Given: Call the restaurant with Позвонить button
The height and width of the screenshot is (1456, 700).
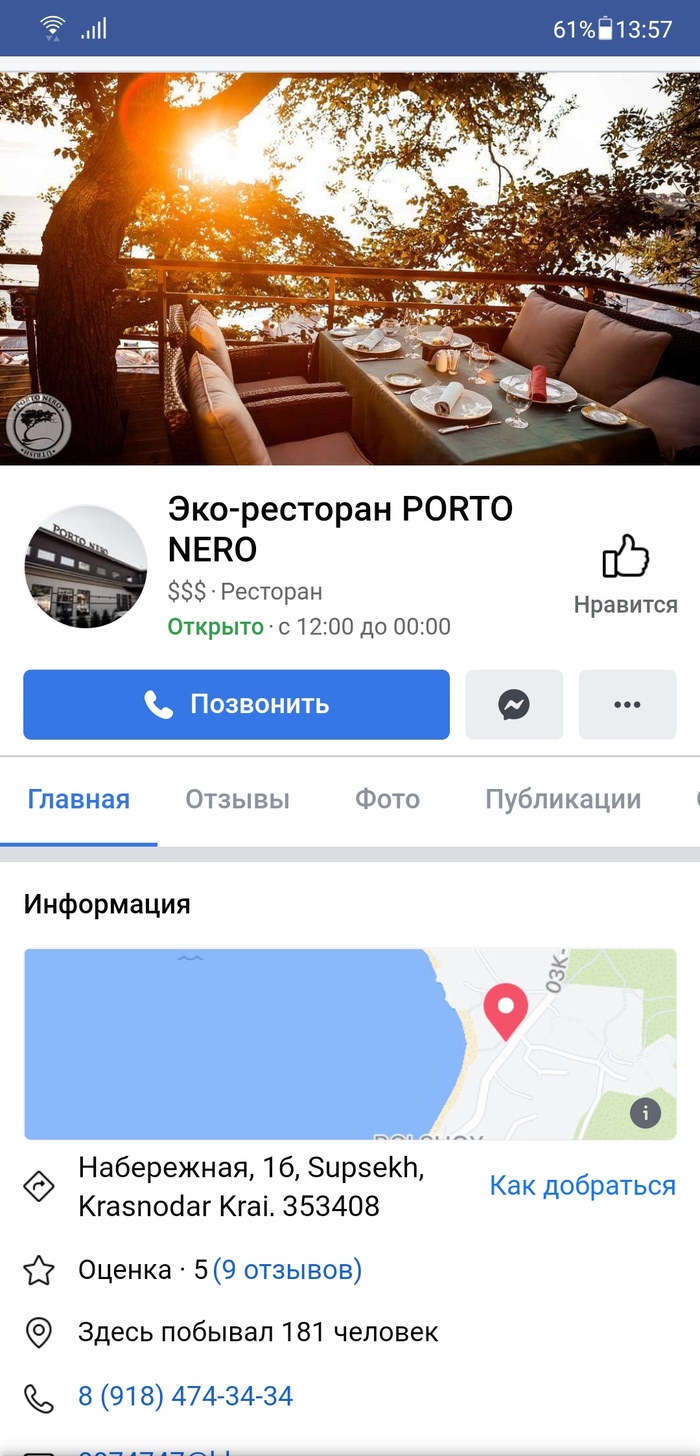Looking at the screenshot, I should pyautogui.click(x=236, y=704).
